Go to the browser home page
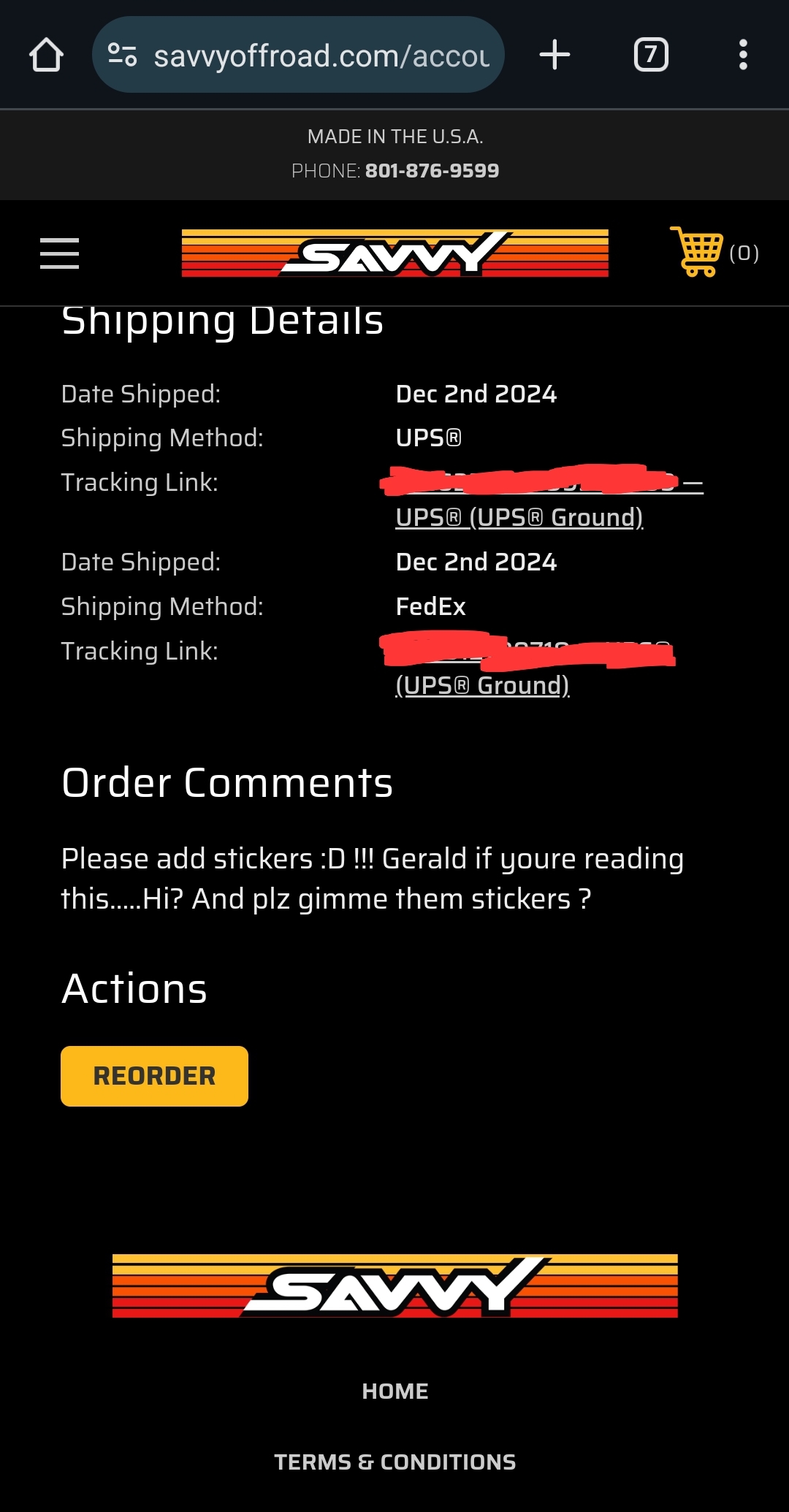The height and width of the screenshot is (1512, 789). coord(46,55)
